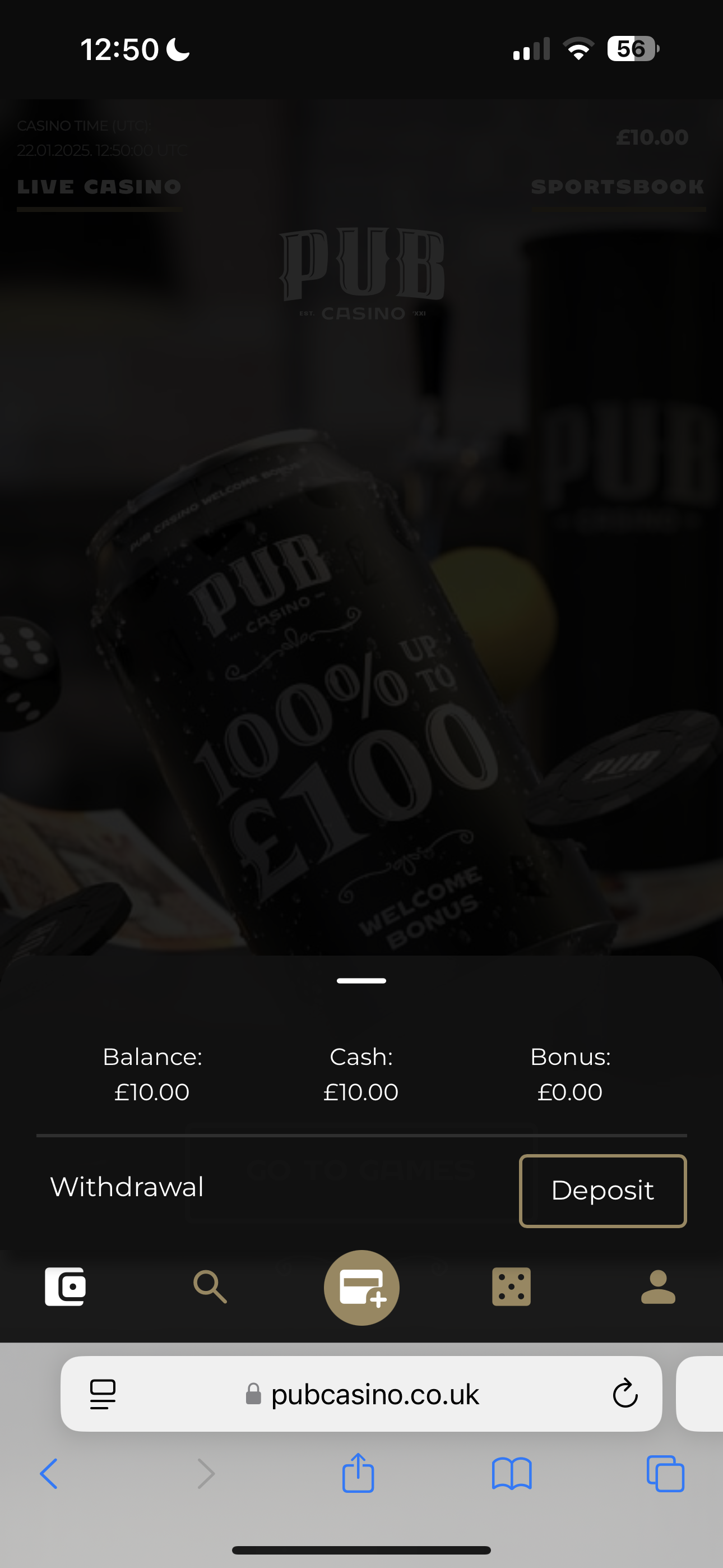
Task: Go back with the Safari back arrow
Action: [49, 1473]
